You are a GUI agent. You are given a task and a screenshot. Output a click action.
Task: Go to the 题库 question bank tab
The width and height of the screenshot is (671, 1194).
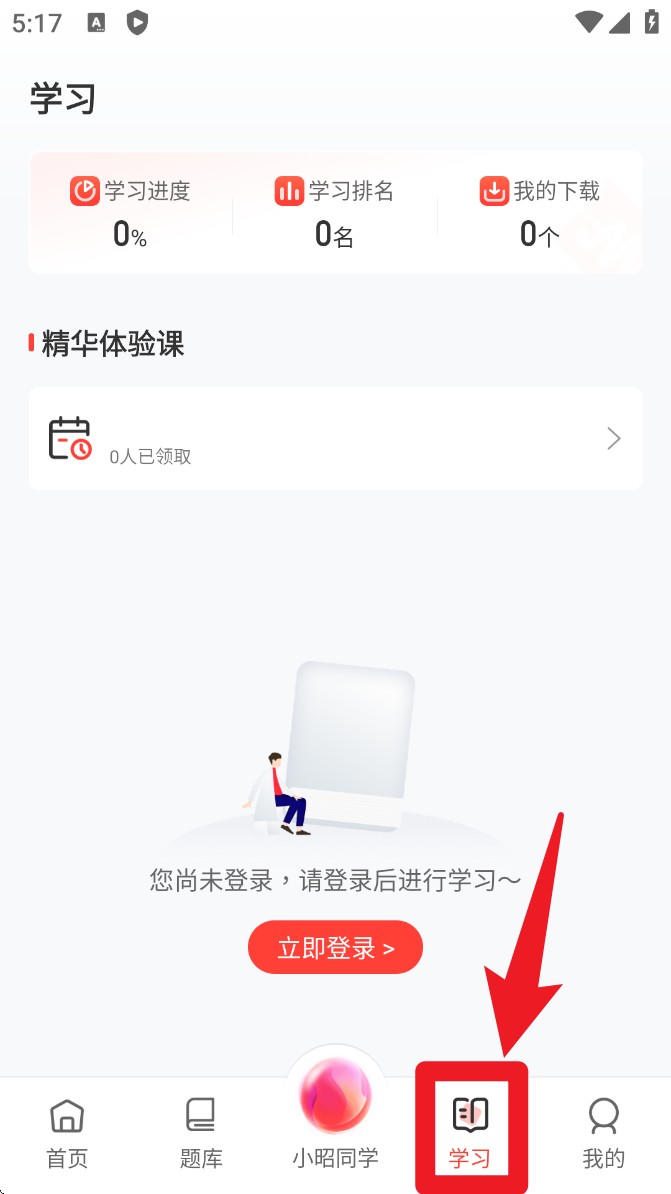201,1134
